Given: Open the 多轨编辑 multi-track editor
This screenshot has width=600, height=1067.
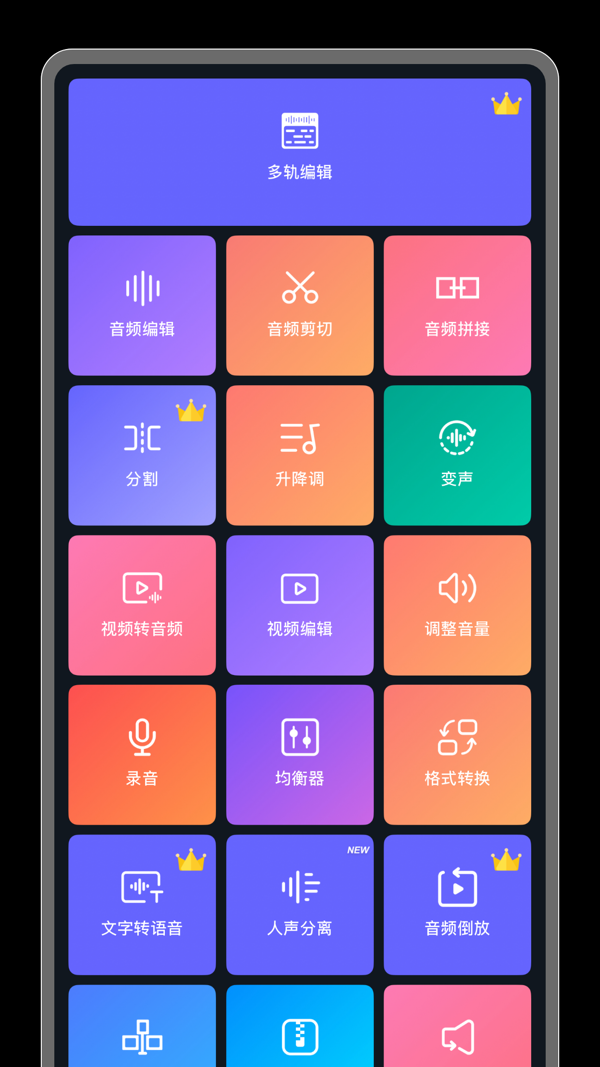Looking at the screenshot, I should 300,151.
